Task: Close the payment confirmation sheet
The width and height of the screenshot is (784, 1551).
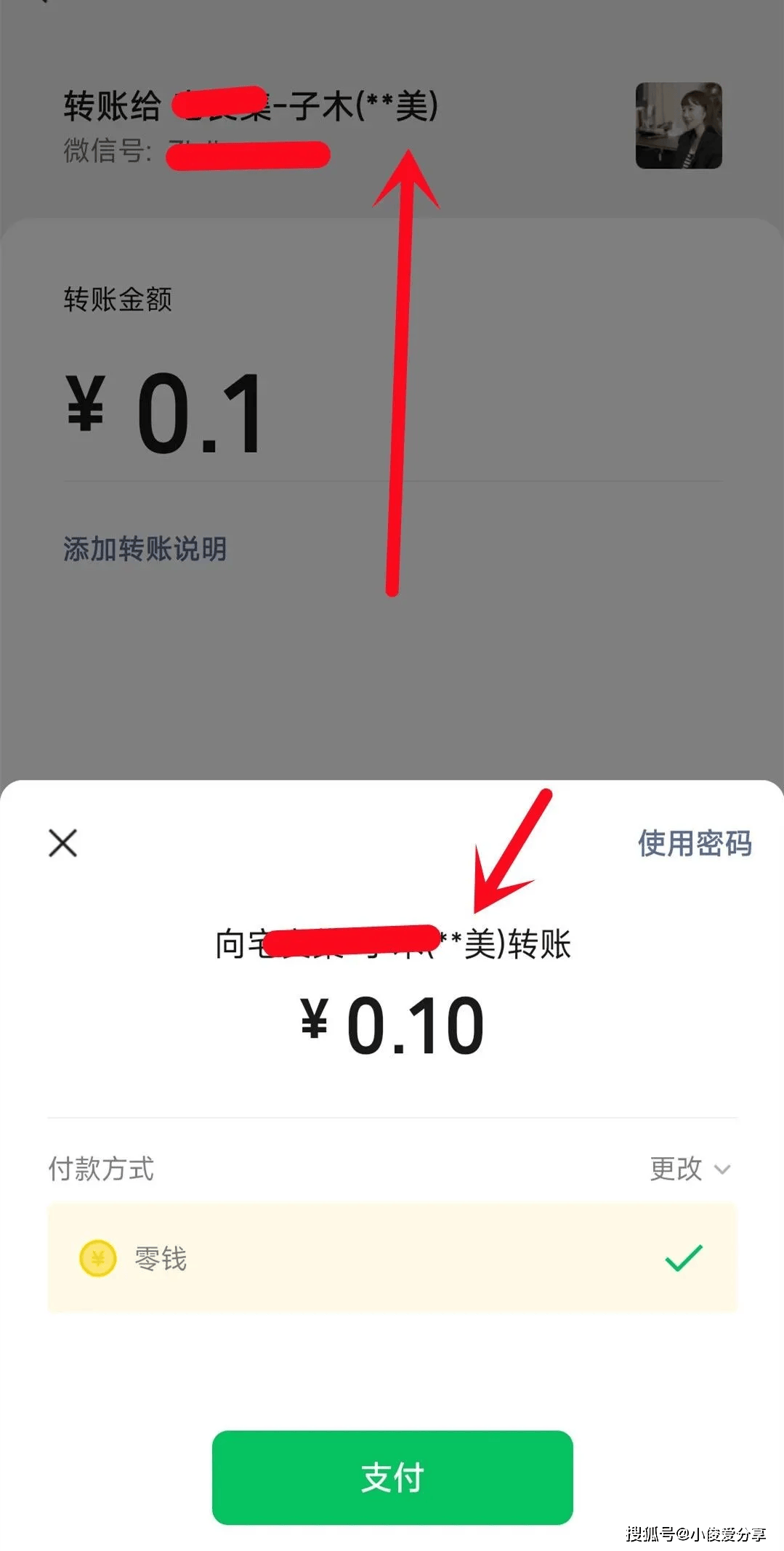Action: (63, 843)
